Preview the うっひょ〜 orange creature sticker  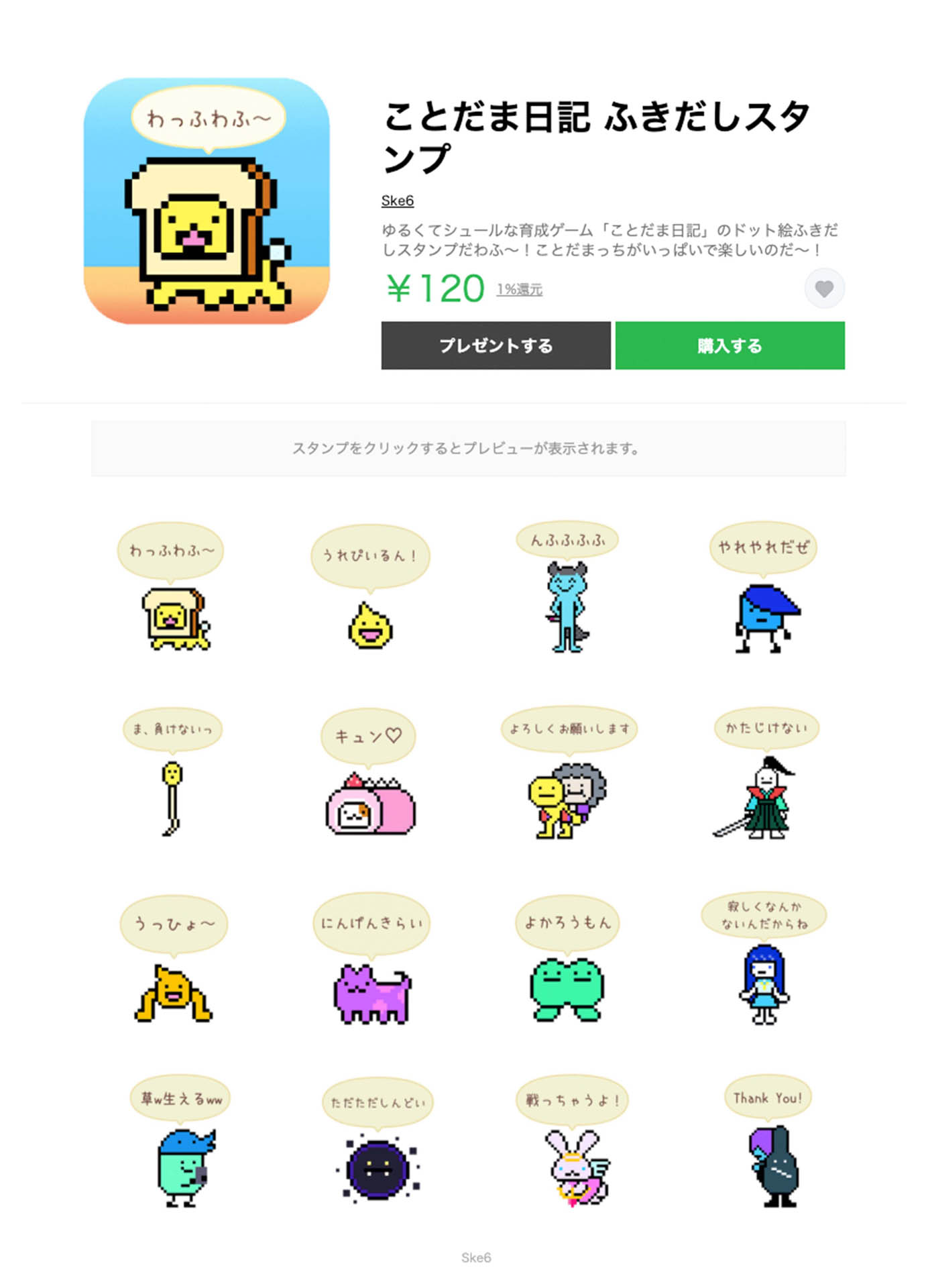tap(173, 961)
